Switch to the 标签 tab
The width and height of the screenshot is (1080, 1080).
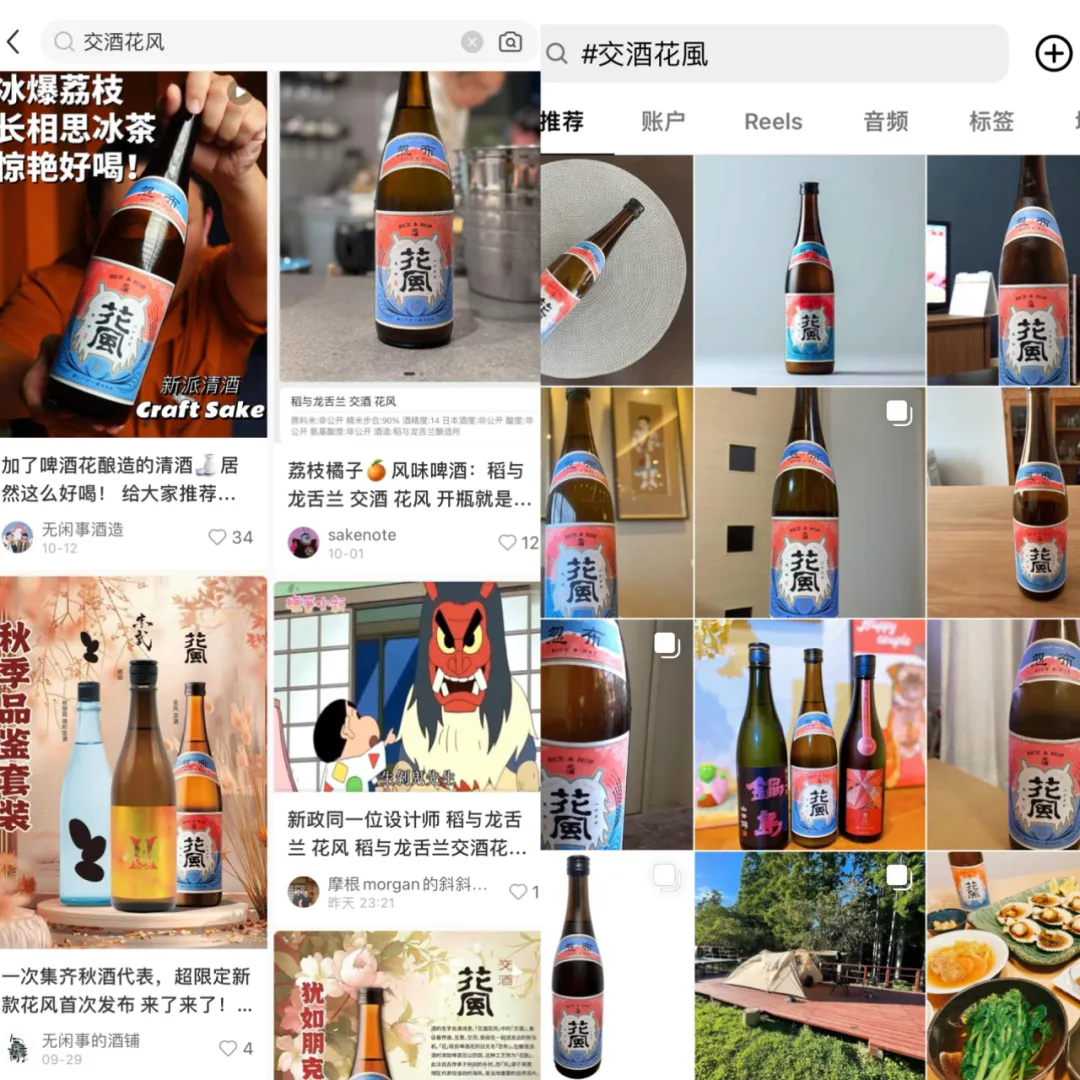pyautogui.click(x=991, y=122)
